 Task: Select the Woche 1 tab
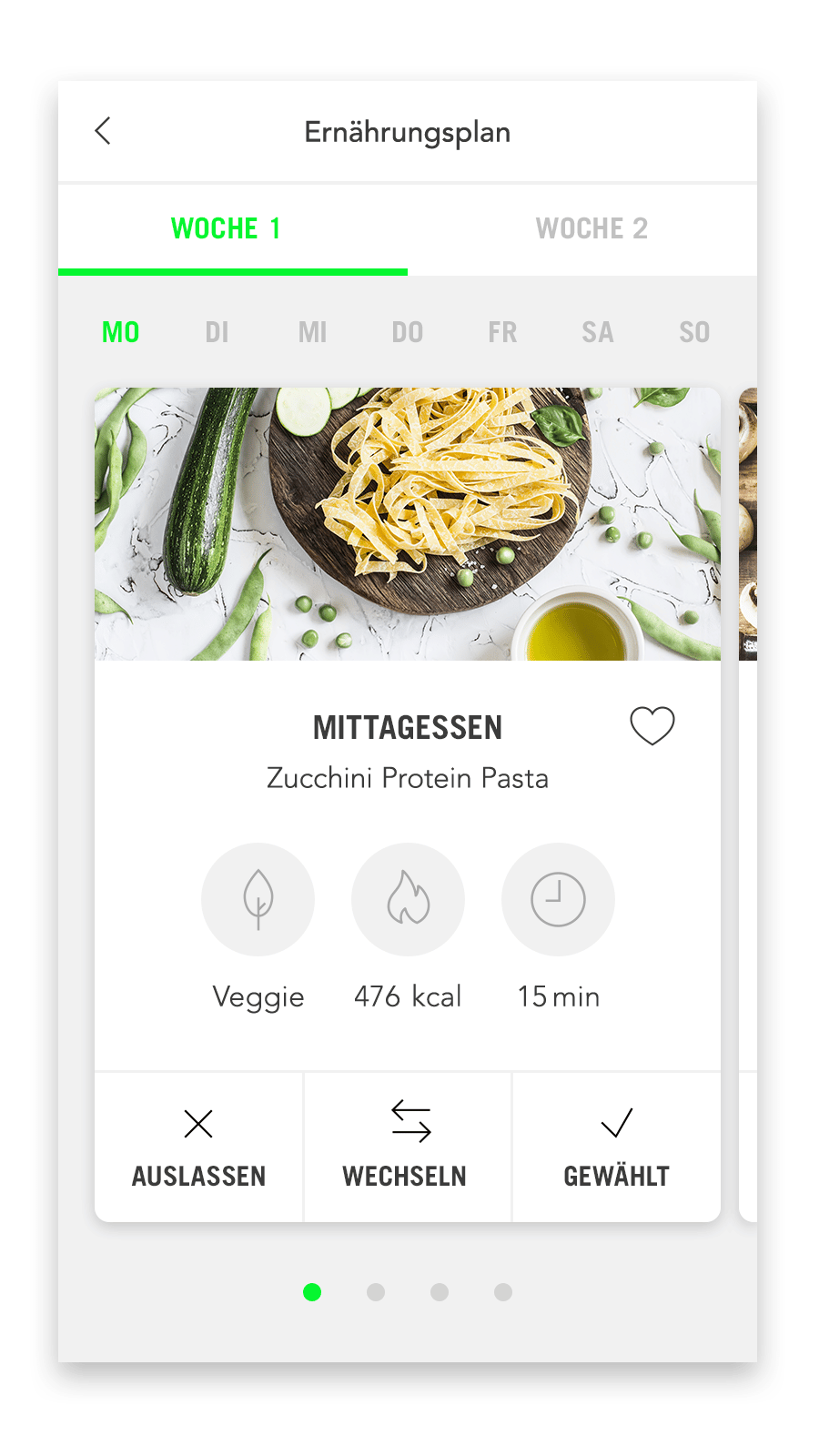coord(226,228)
